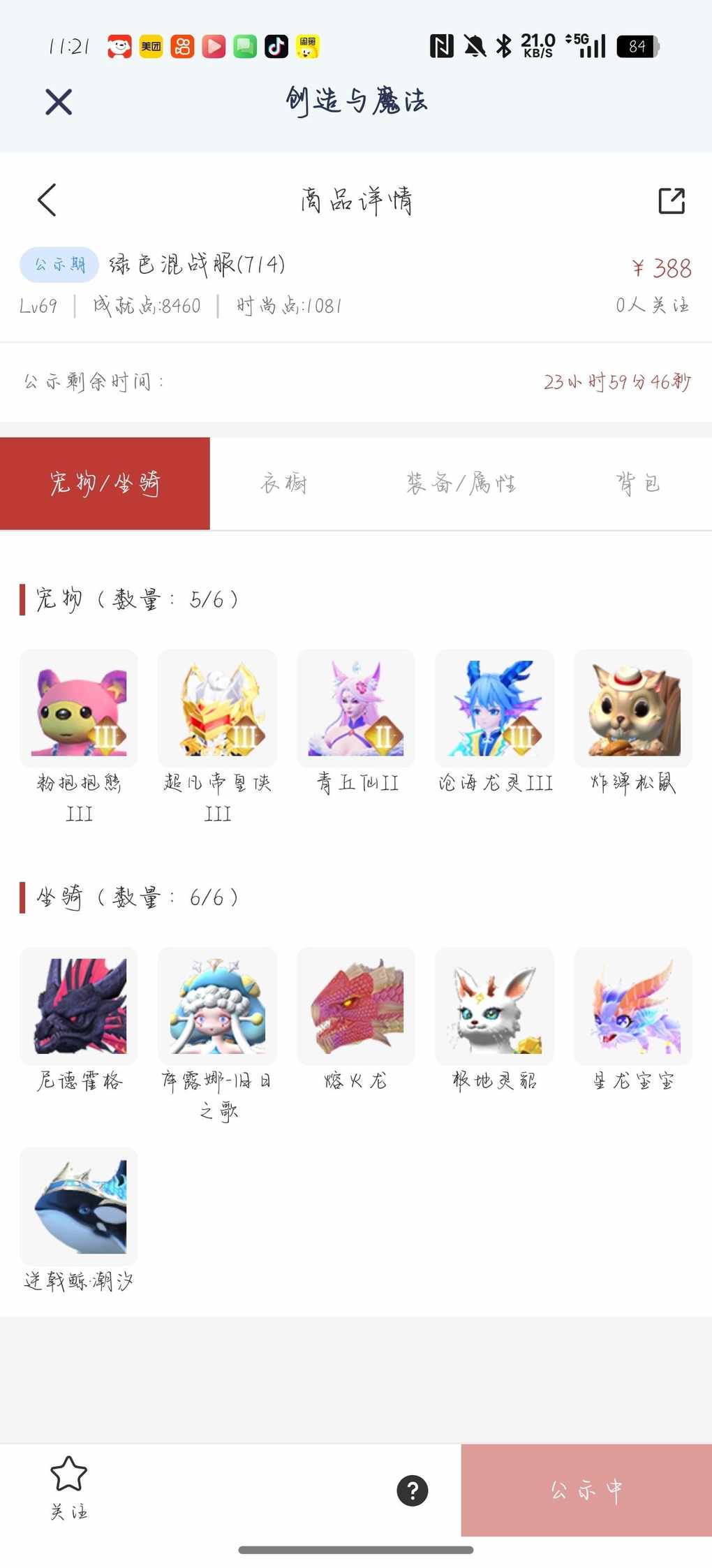Switch to the 衣橱 tab
Viewport: 712px width, 1568px height.
pos(283,483)
